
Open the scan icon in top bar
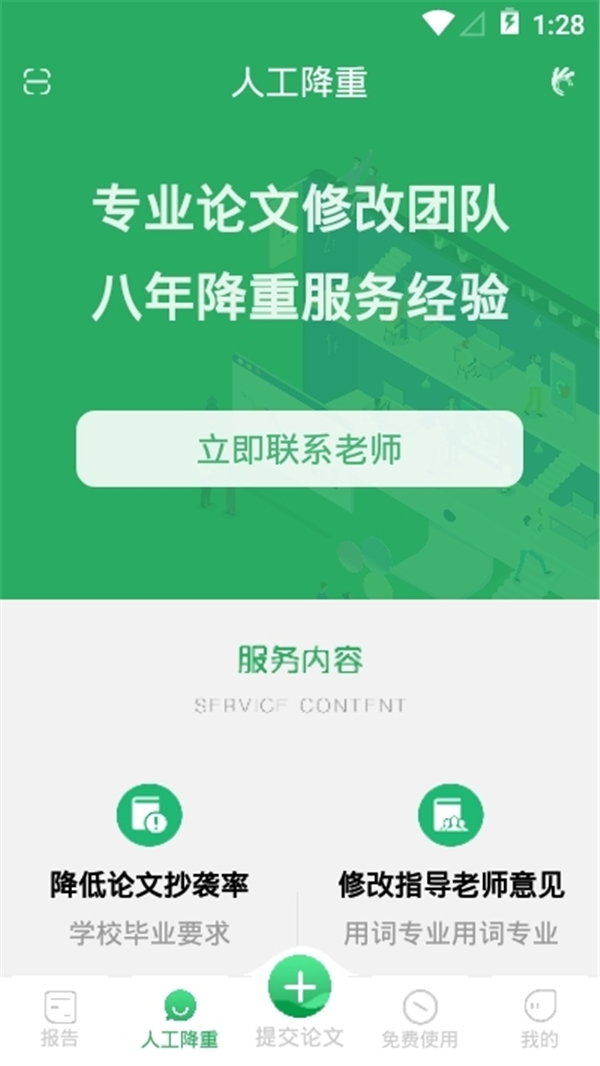tap(37, 82)
